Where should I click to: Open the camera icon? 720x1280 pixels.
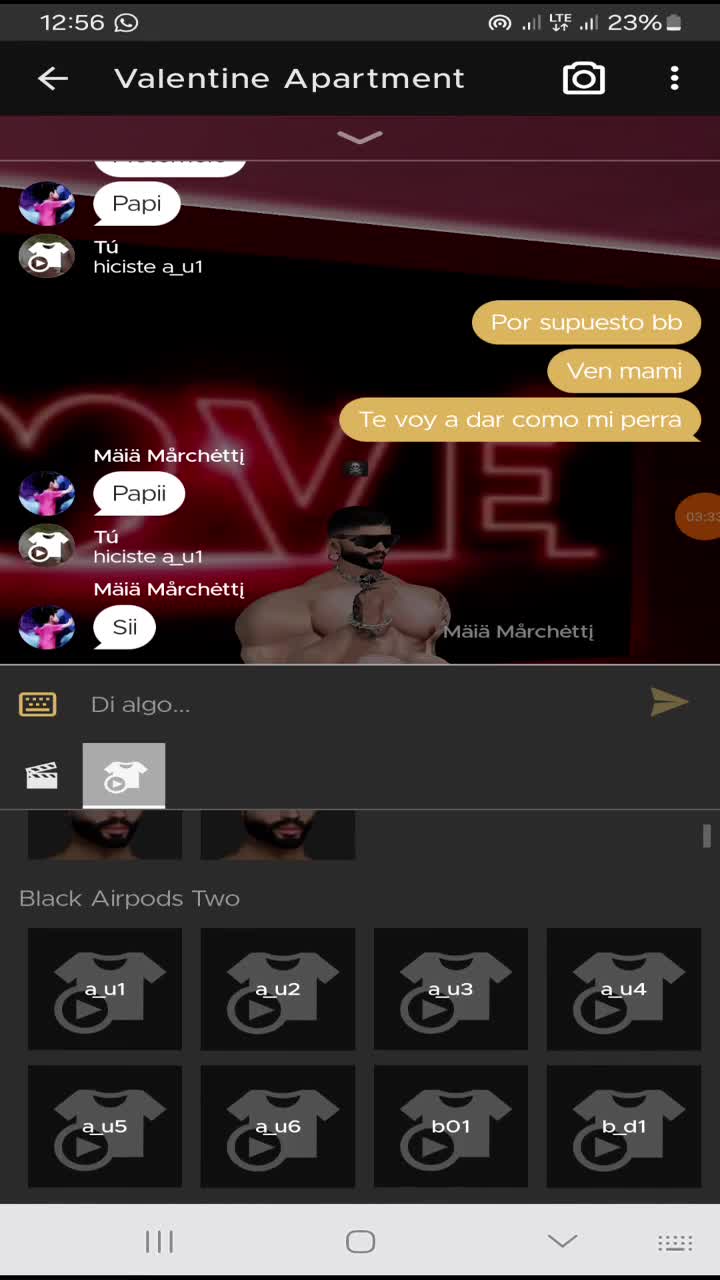(x=584, y=78)
